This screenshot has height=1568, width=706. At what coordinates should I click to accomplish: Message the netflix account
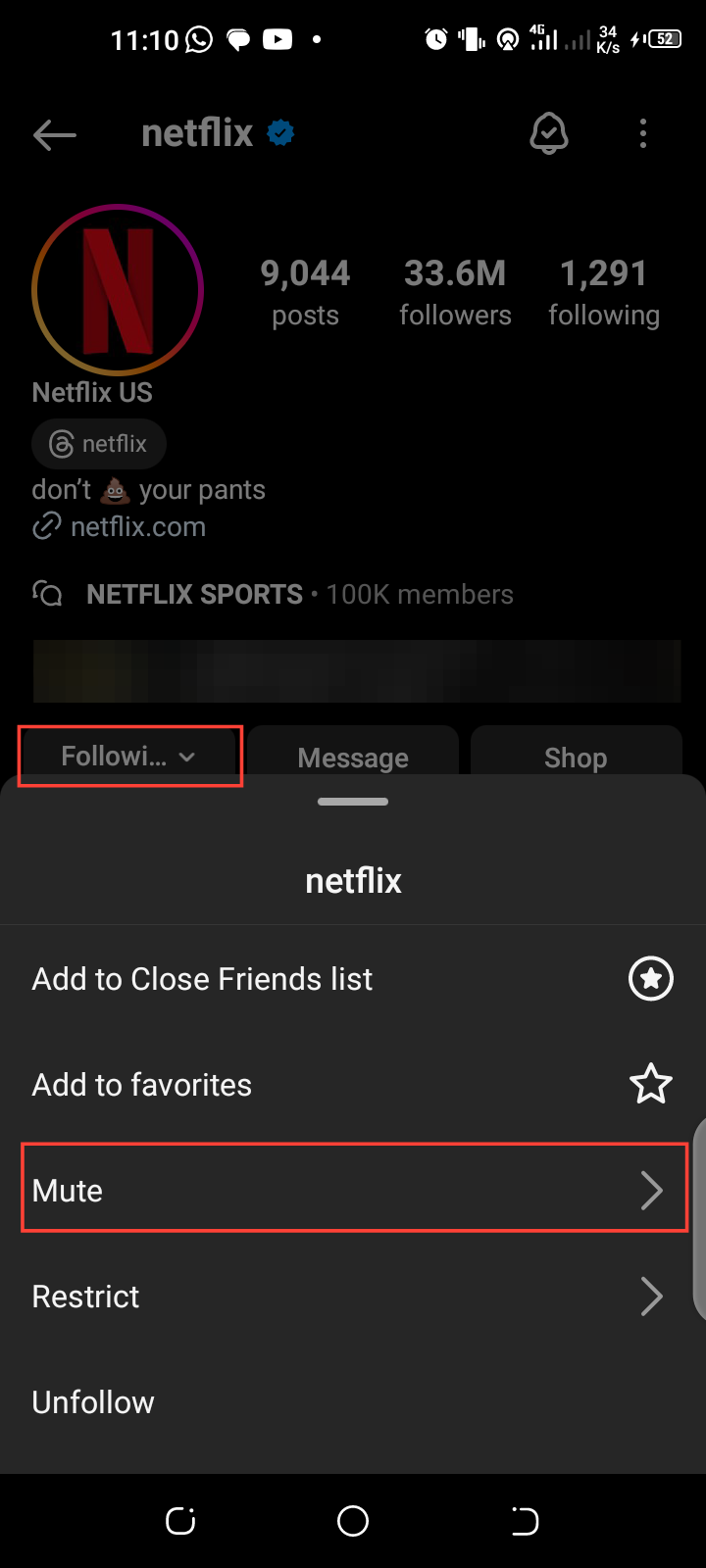coord(353,757)
